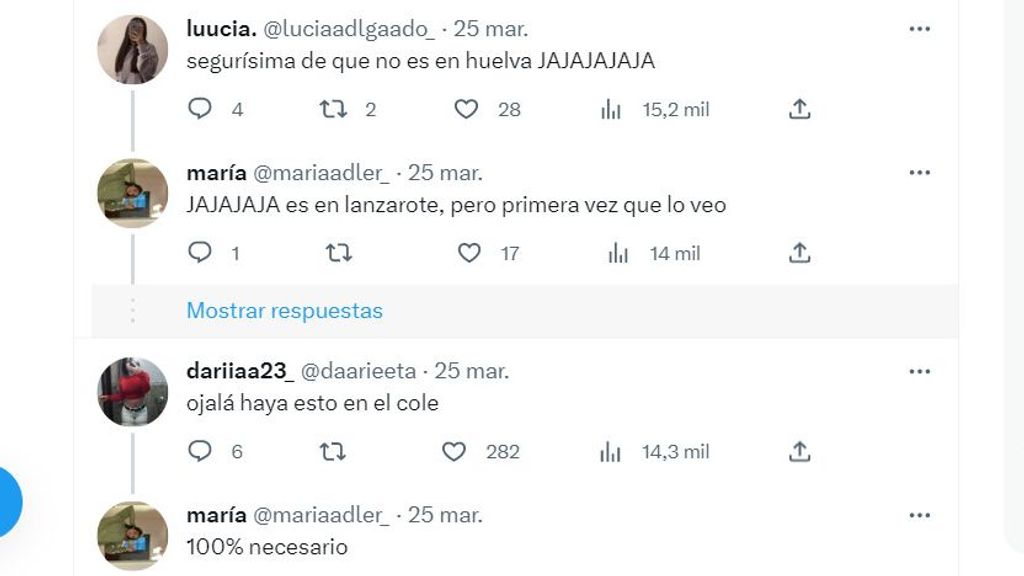1024x576 pixels.
Task: Share dariiaa23_'s tweet about the cole
Action: [799, 452]
